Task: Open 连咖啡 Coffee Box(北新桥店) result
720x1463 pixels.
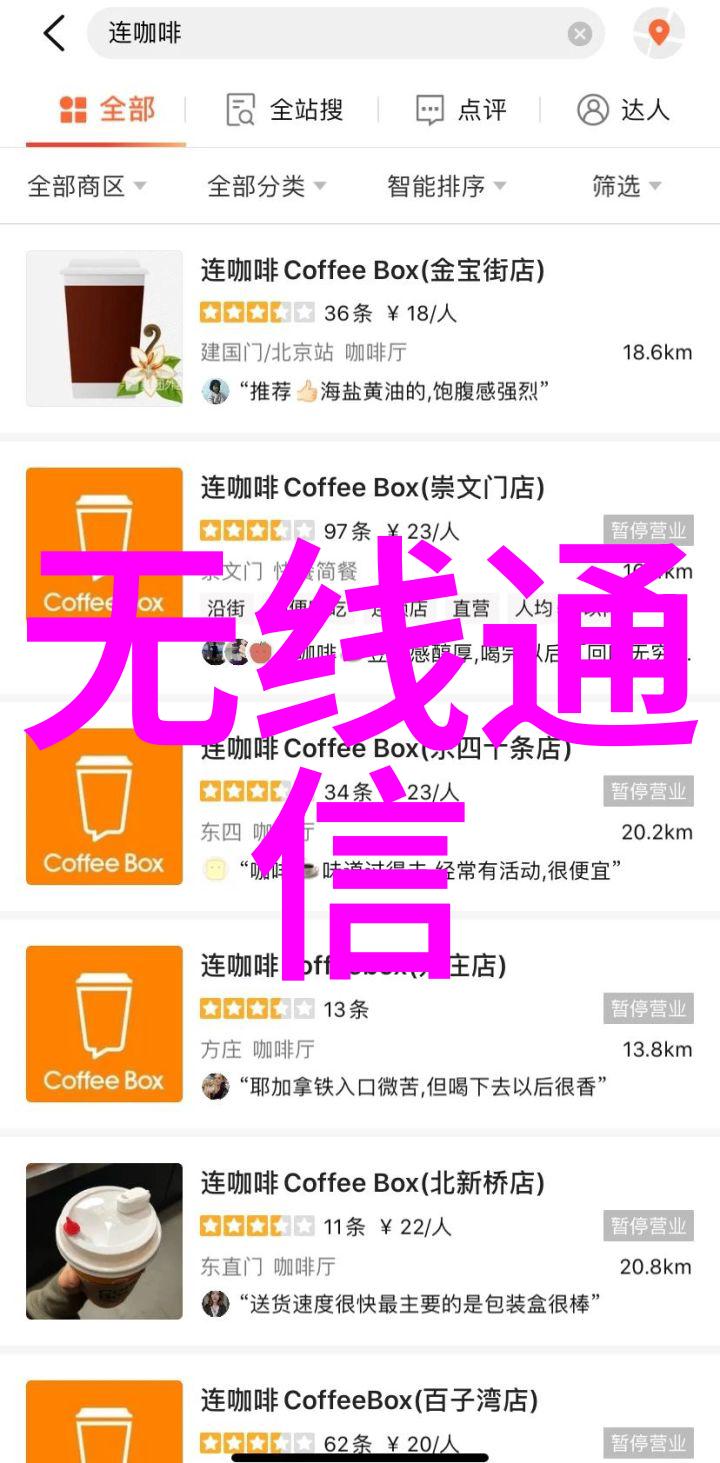Action: point(372,1183)
